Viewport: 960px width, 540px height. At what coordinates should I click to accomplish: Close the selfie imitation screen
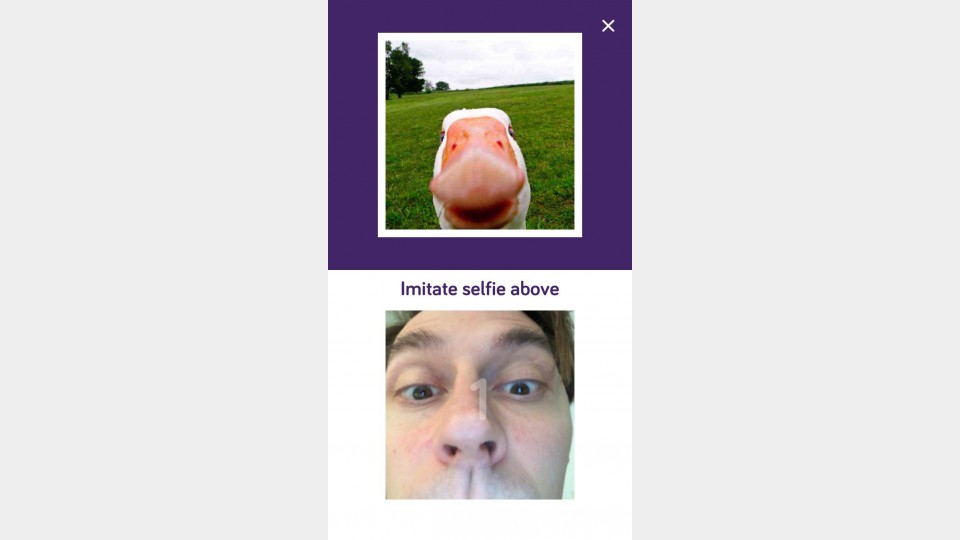pos(608,26)
